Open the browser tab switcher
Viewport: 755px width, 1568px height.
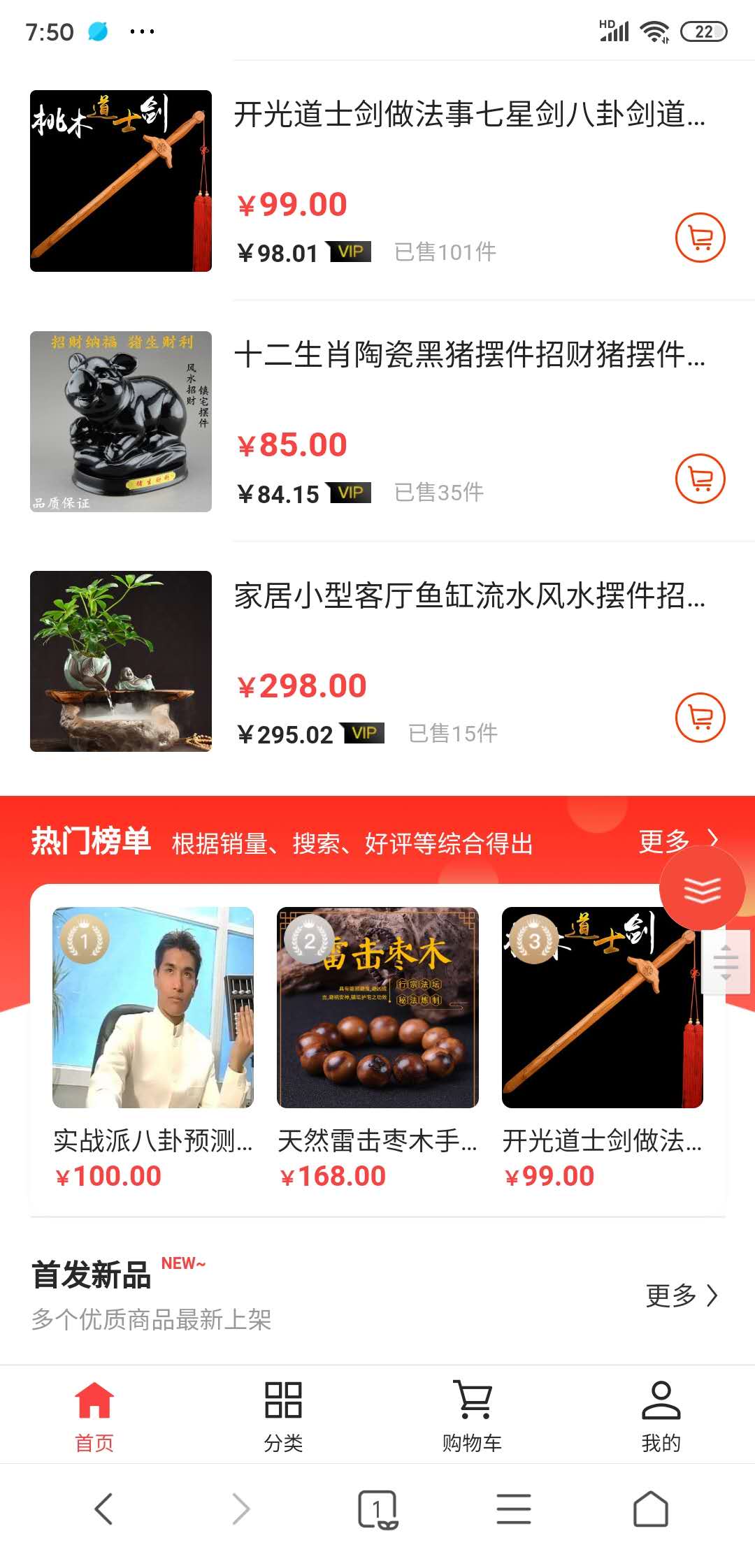pos(377,1509)
